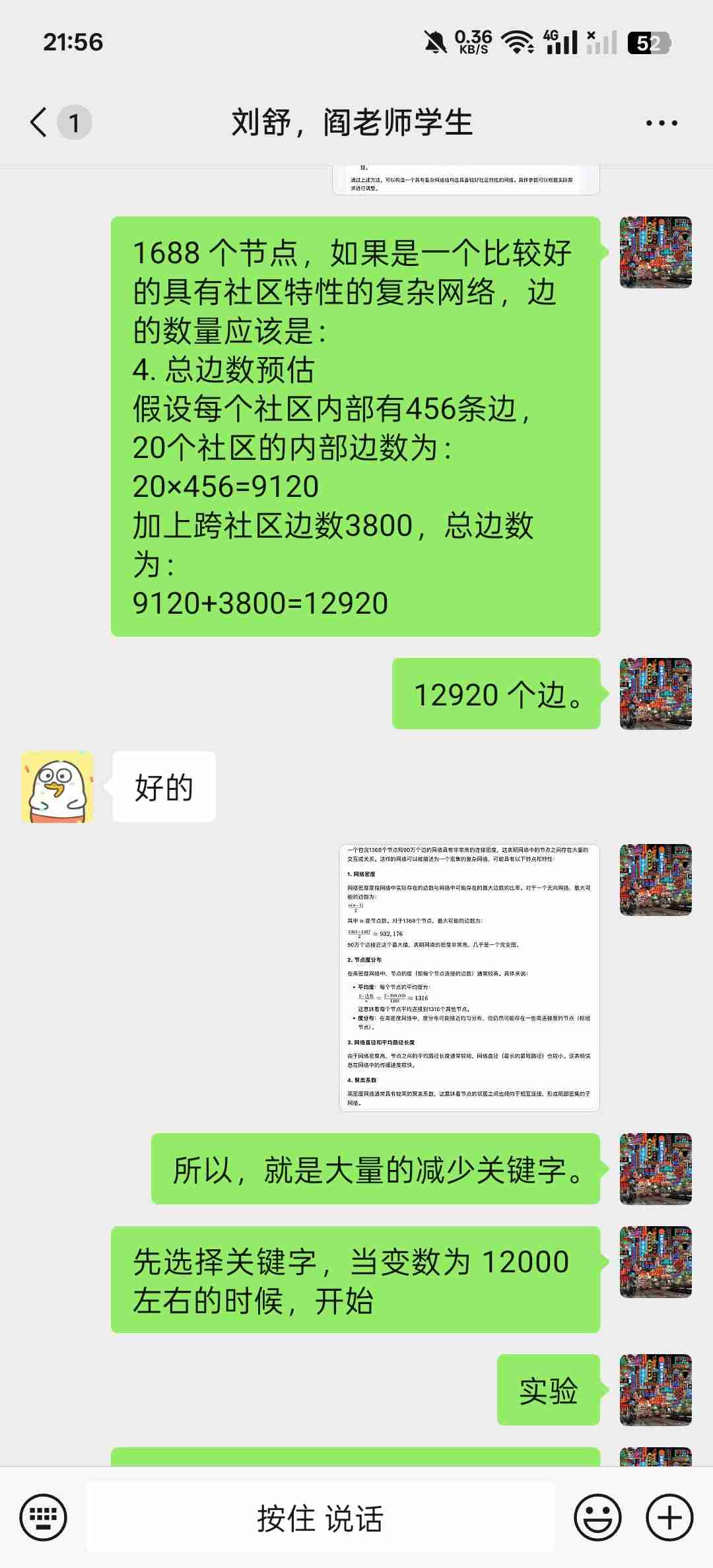Screen dimensions: 713x1568
Task: Open the duck avatar's profile
Action: coord(57,787)
